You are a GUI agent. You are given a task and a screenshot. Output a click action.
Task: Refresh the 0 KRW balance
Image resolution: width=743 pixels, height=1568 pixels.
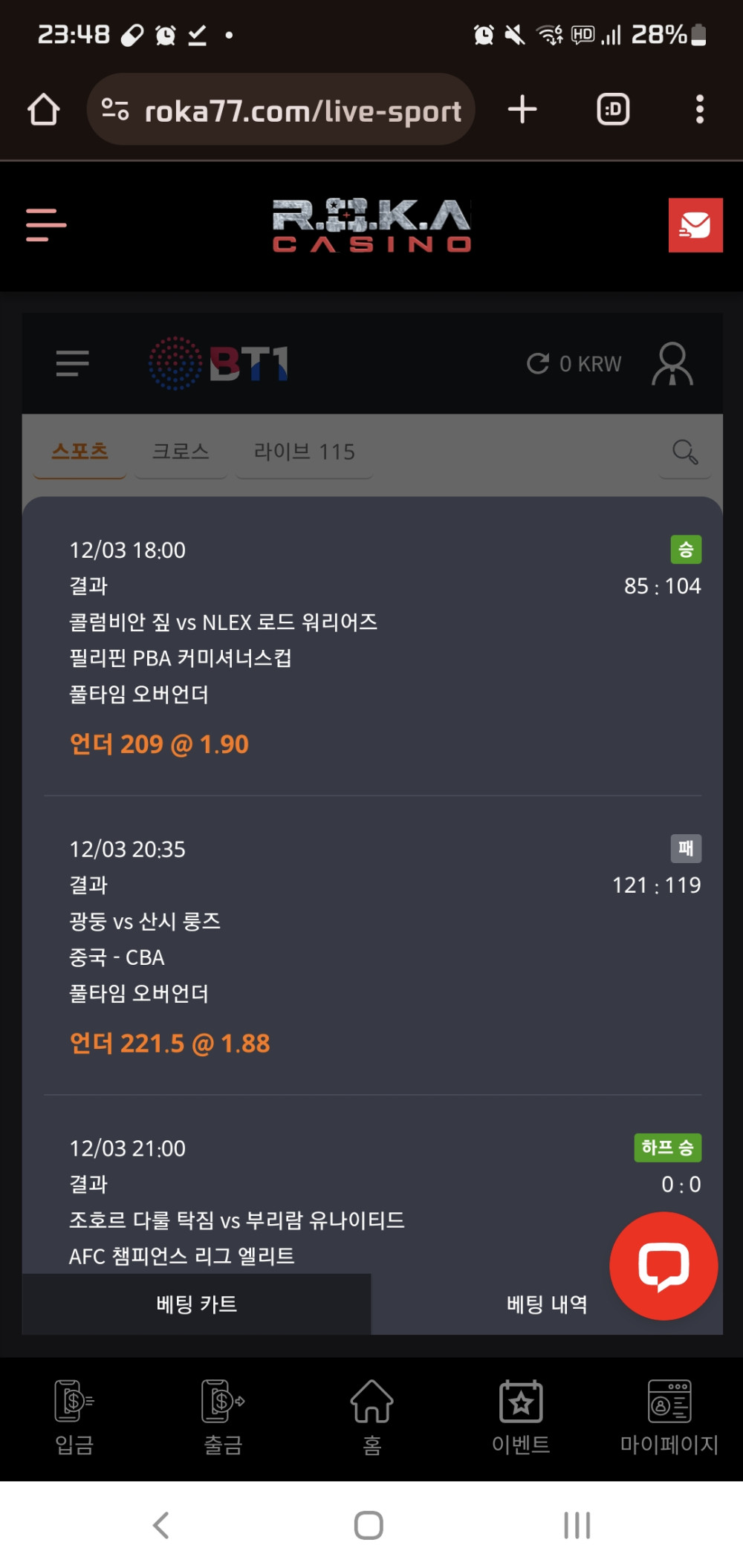coord(538,363)
